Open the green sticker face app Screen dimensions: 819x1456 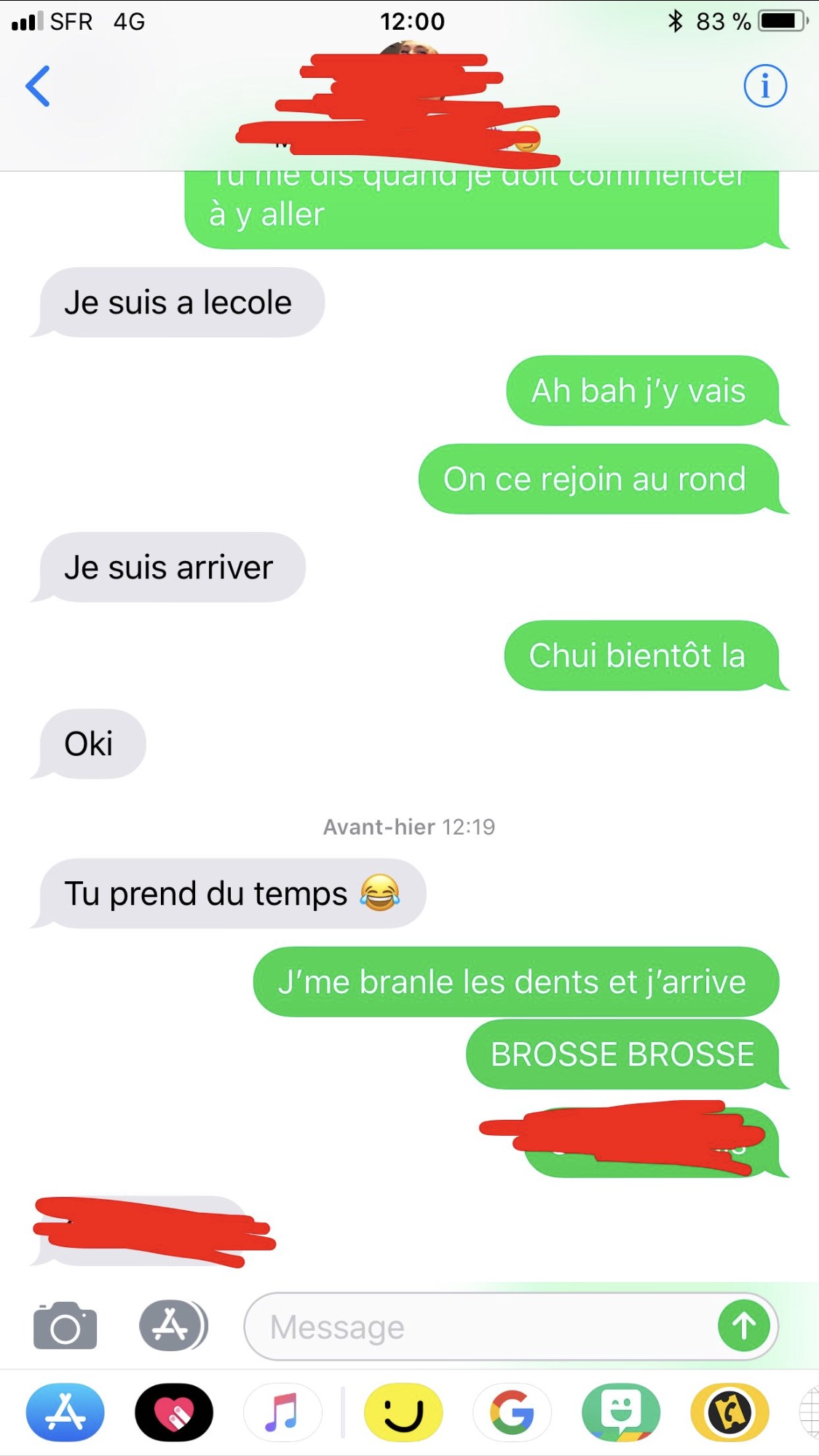click(621, 1412)
